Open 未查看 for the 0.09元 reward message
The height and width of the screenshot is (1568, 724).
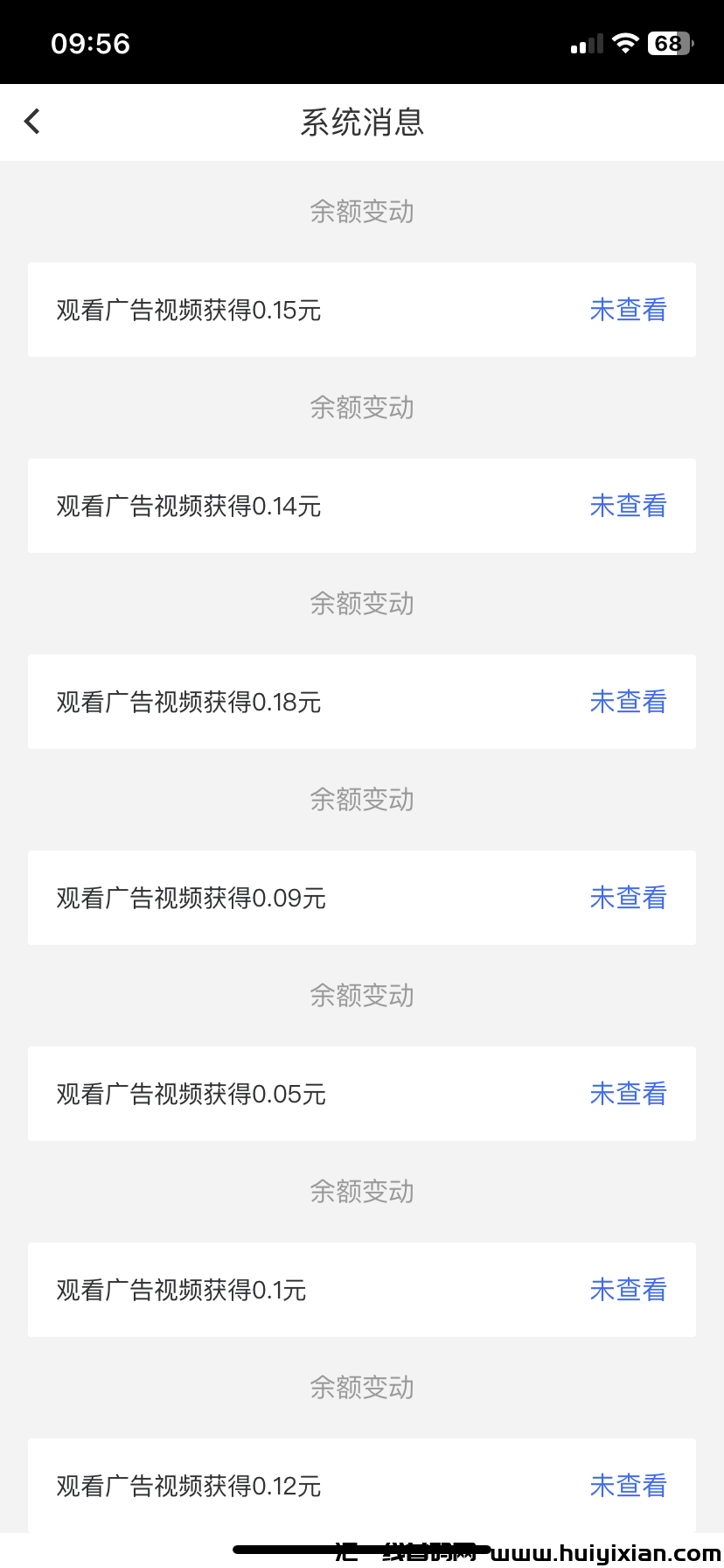[x=628, y=898]
